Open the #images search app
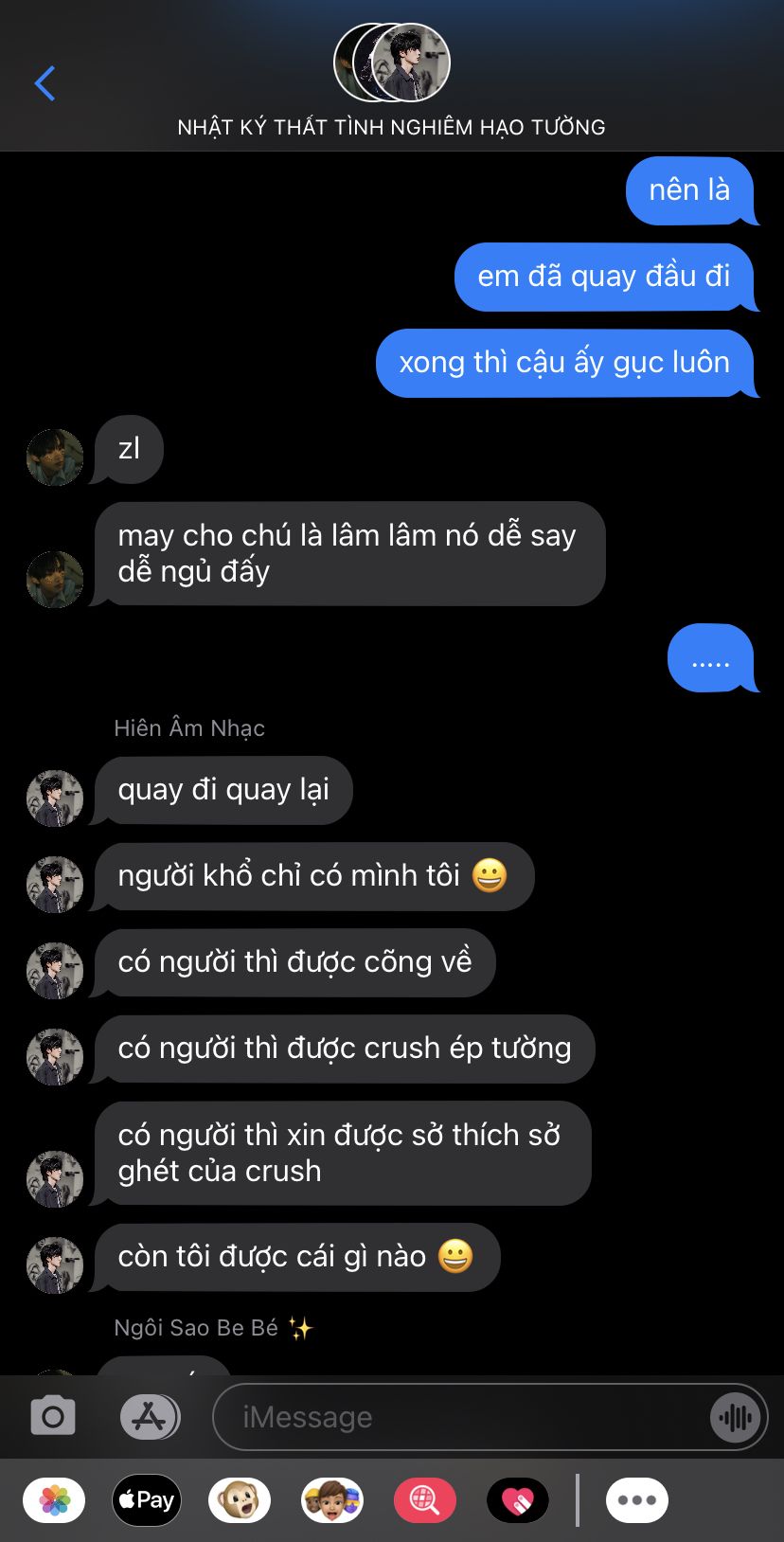This screenshot has width=784, height=1542. click(425, 1500)
